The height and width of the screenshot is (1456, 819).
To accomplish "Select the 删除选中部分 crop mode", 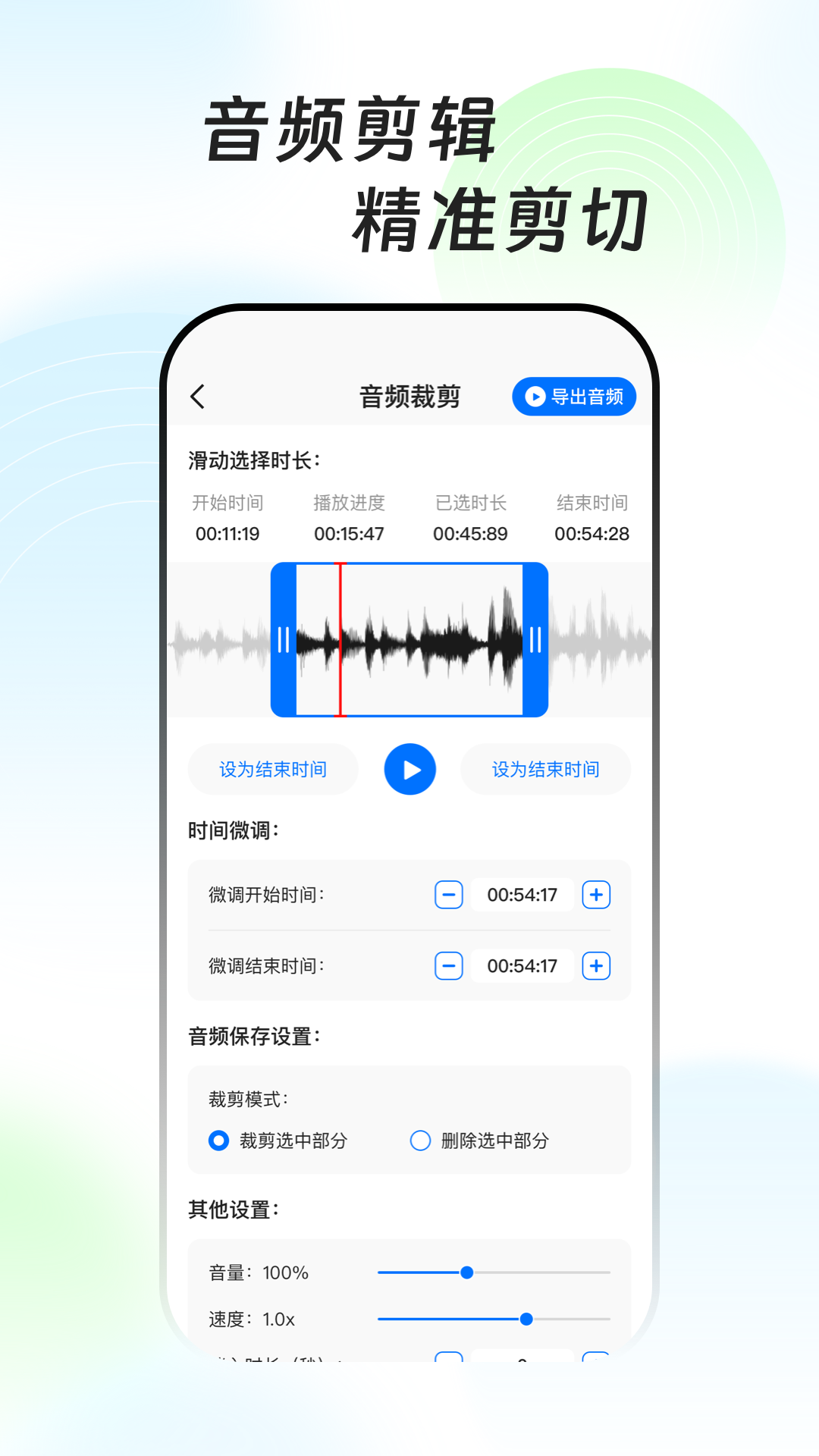I will click(x=420, y=1140).
